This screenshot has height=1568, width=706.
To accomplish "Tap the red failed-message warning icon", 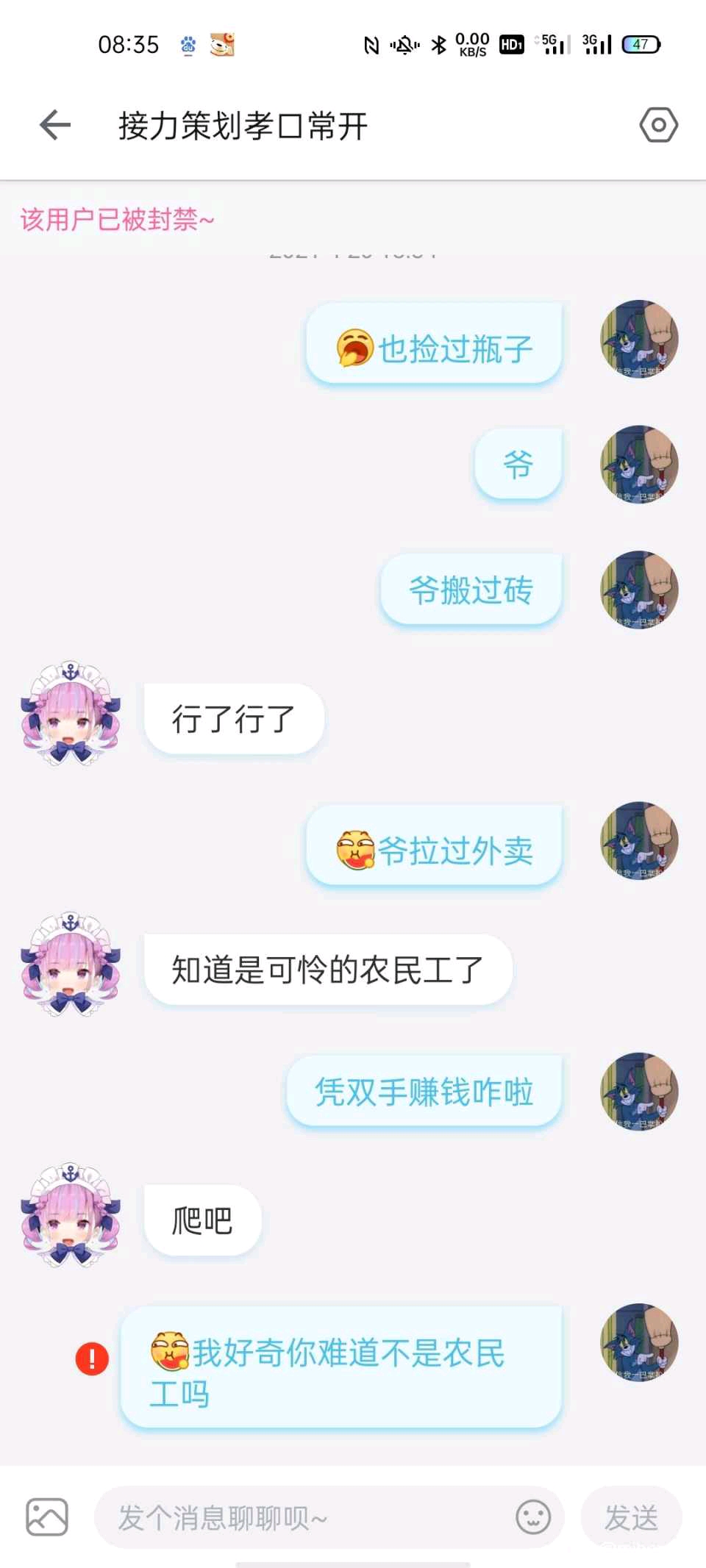I will click(x=92, y=1358).
